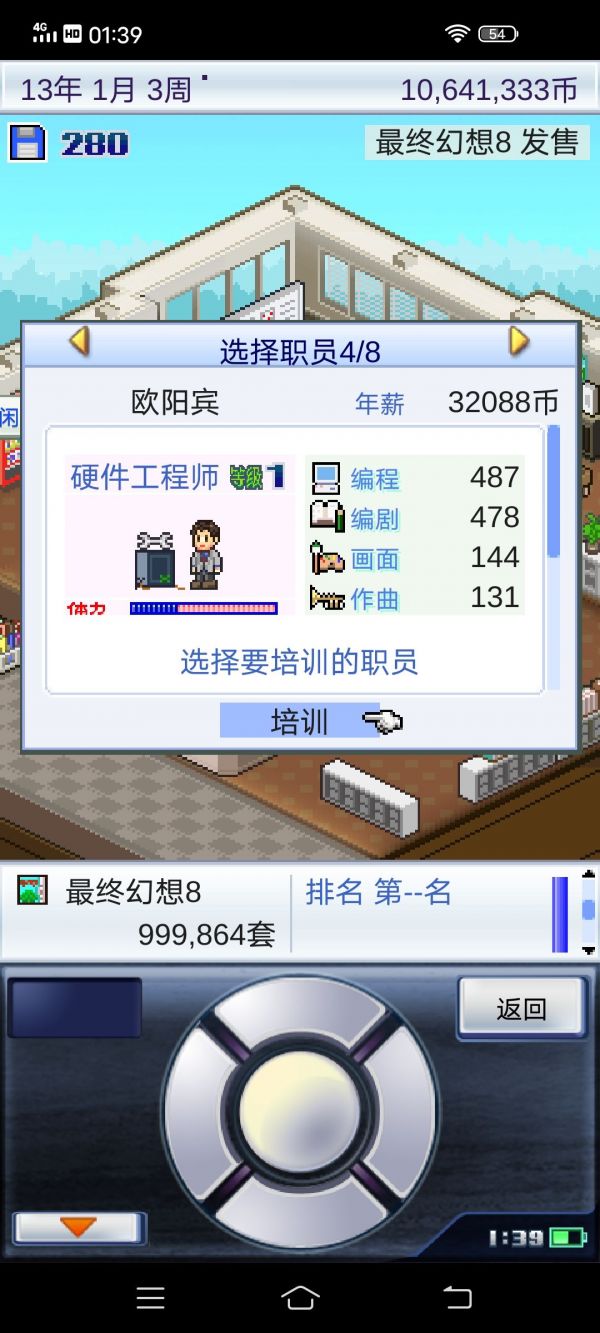Tap the orange down-arrow collapse button

pos(79,1227)
